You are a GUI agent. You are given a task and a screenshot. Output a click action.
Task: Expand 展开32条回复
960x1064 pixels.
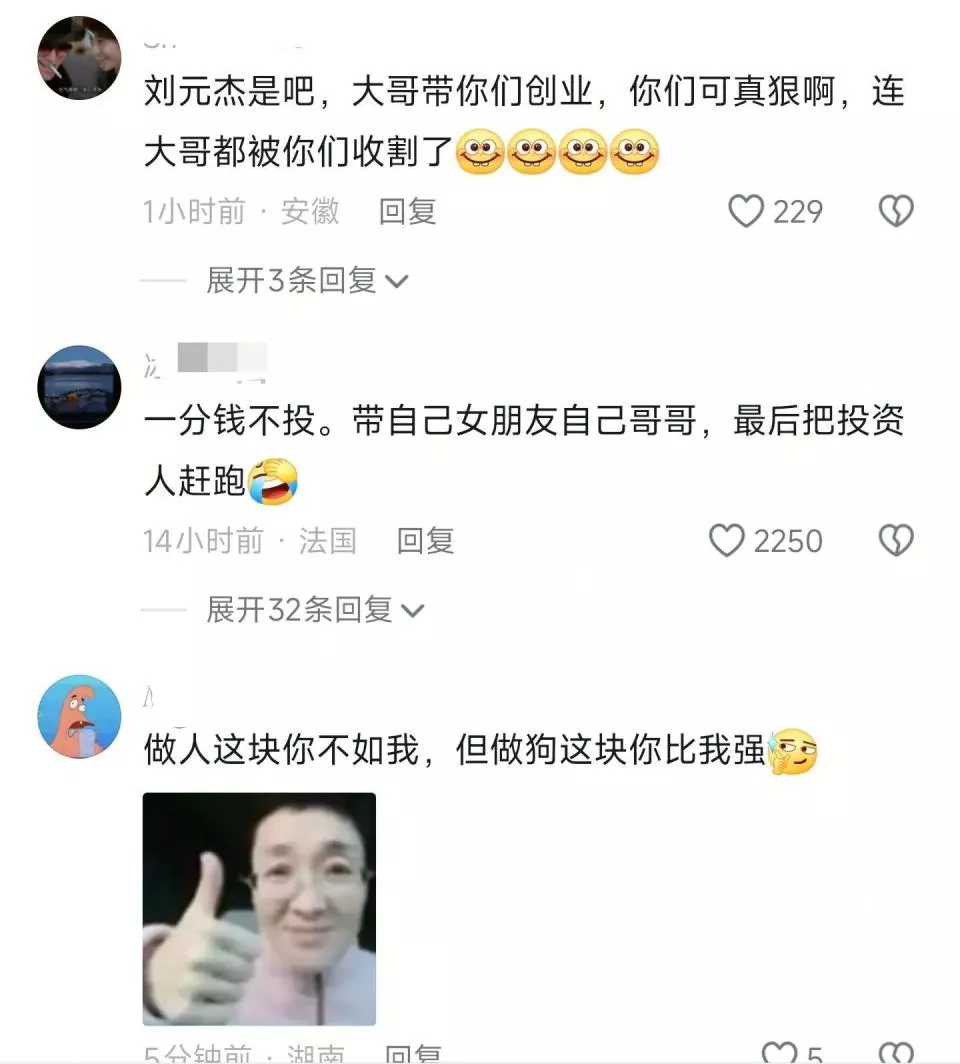[315, 609]
